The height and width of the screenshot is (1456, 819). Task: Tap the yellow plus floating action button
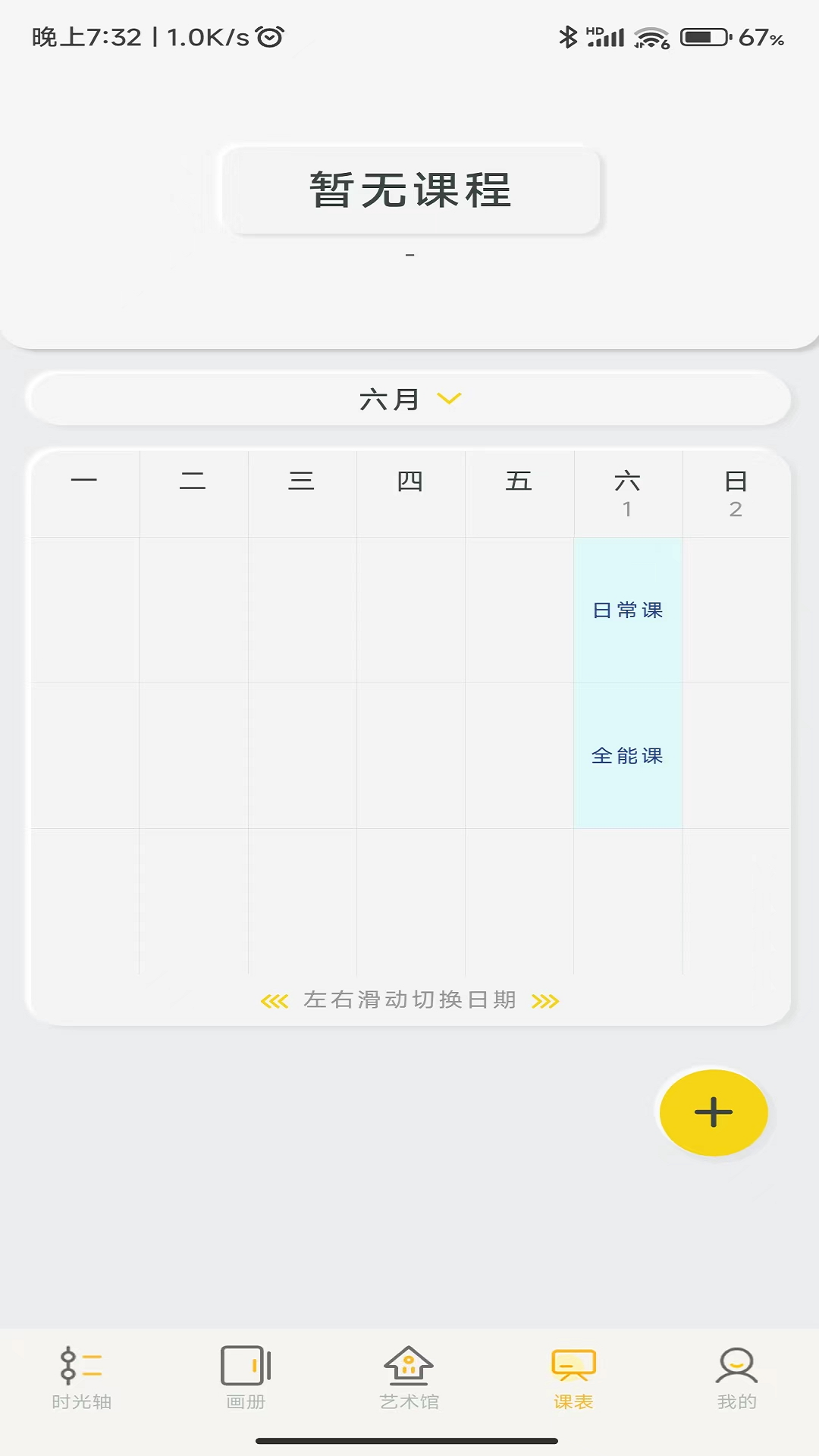[713, 1112]
